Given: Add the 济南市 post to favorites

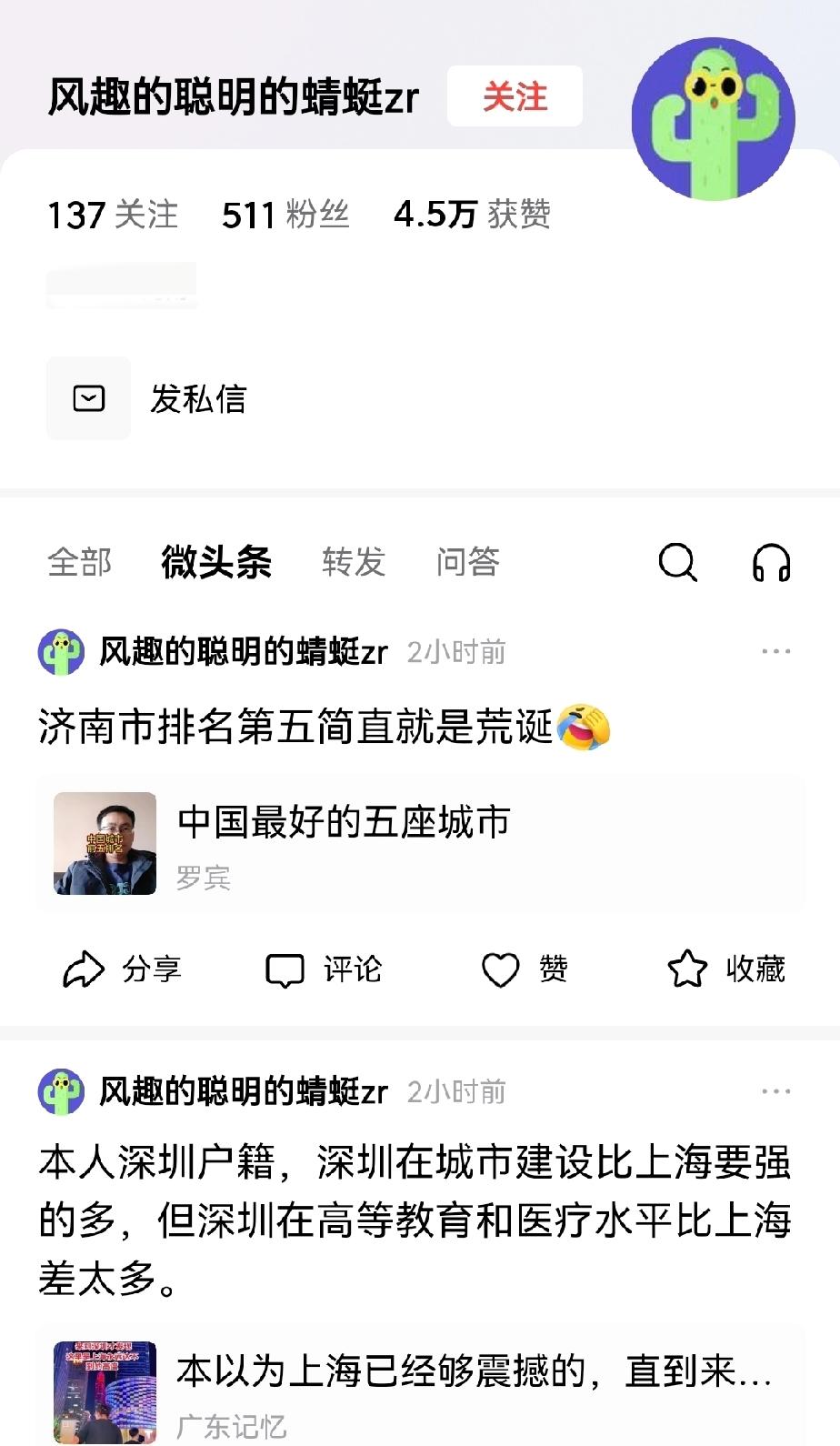Looking at the screenshot, I should click(x=726, y=969).
